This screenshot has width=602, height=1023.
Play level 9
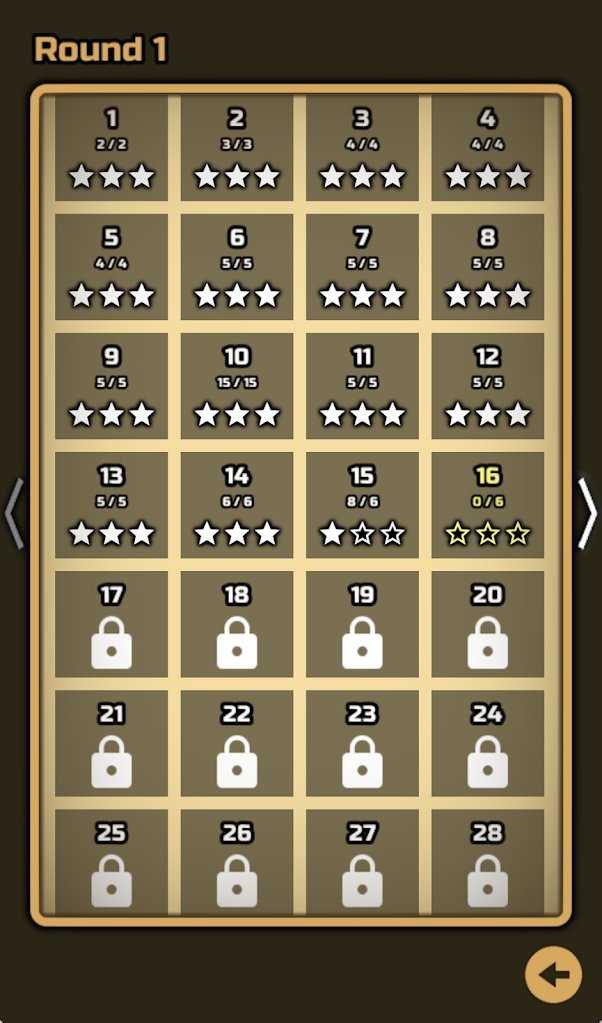[x=111, y=386]
